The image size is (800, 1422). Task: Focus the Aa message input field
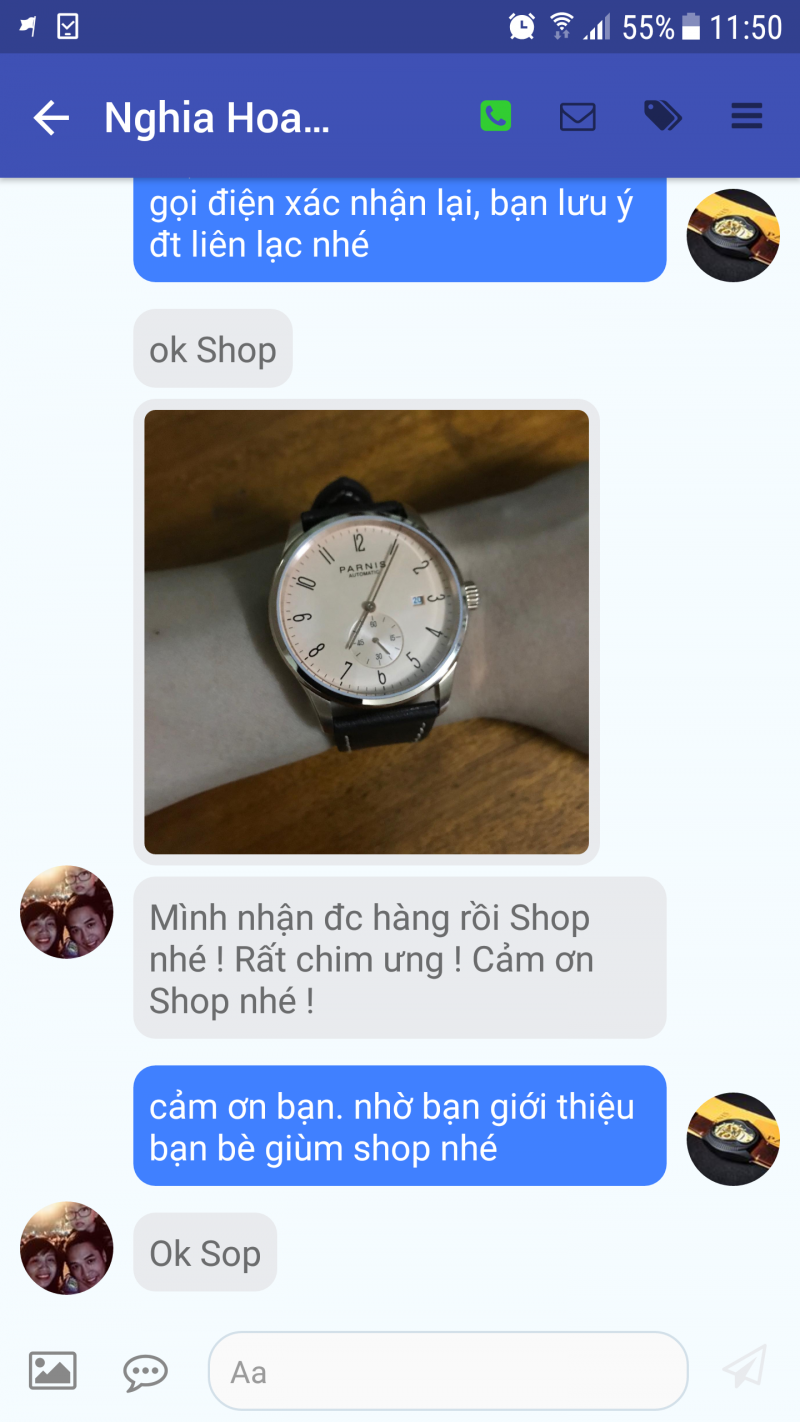pyautogui.click(x=448, y=1371)
